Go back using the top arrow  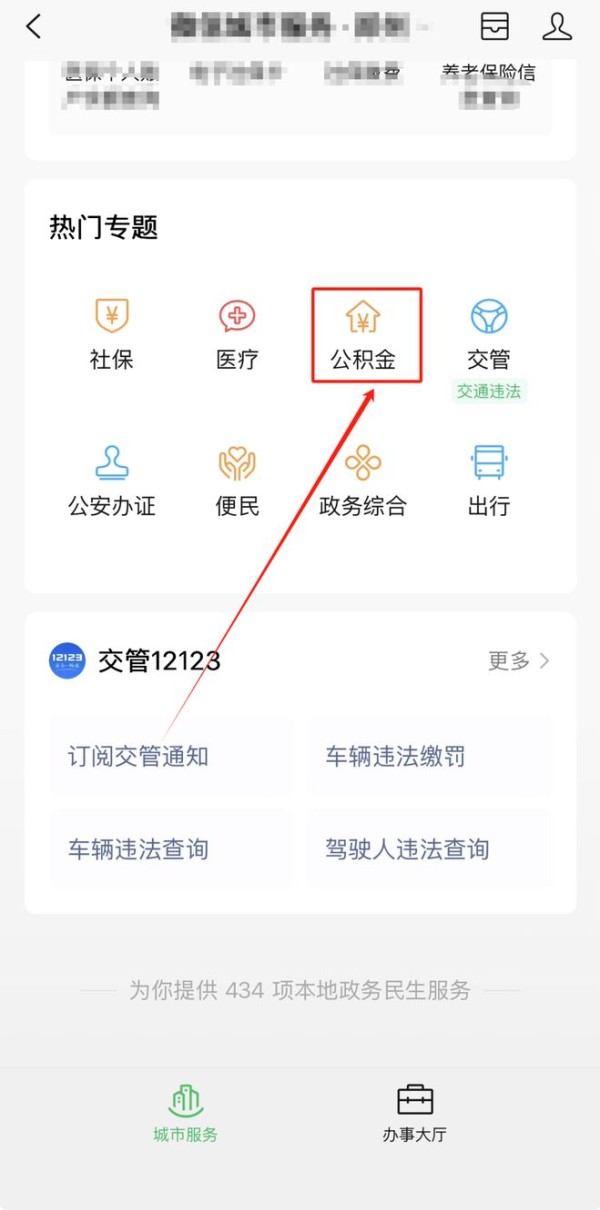(x=34, y=27)
